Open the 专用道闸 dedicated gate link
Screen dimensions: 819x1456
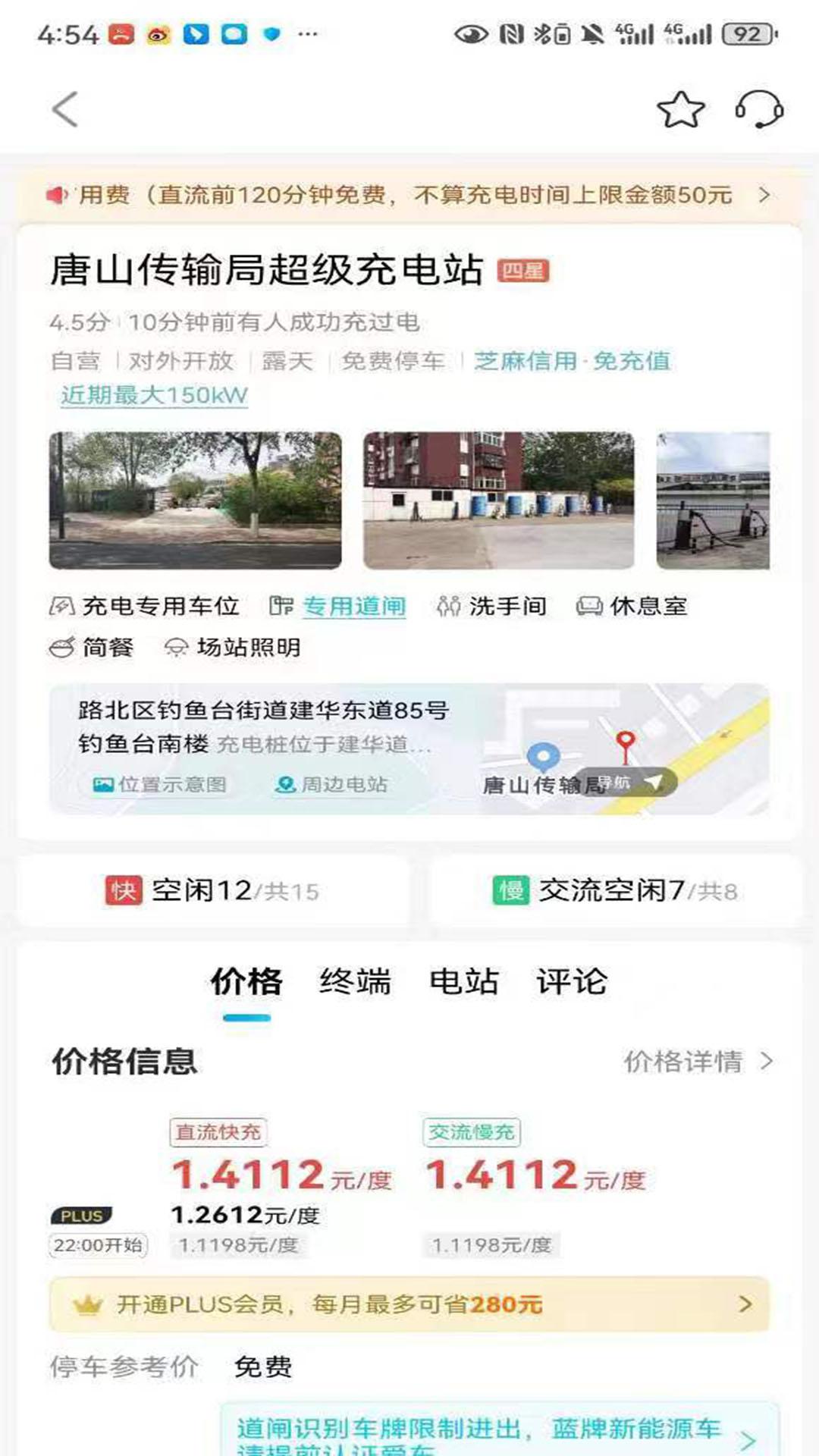click(x=354, y=606)
